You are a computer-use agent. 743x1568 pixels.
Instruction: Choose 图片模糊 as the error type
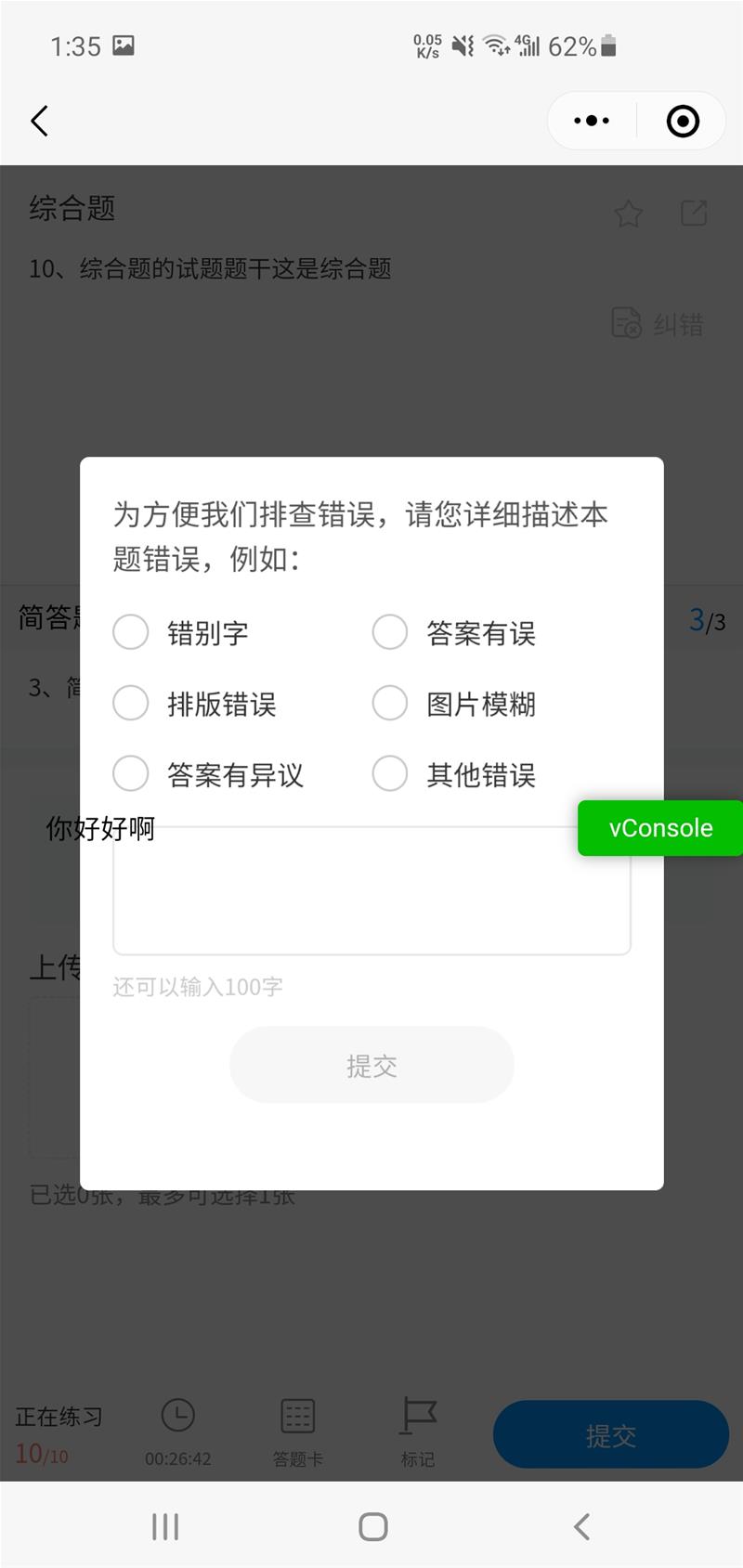tap(390, 703)
